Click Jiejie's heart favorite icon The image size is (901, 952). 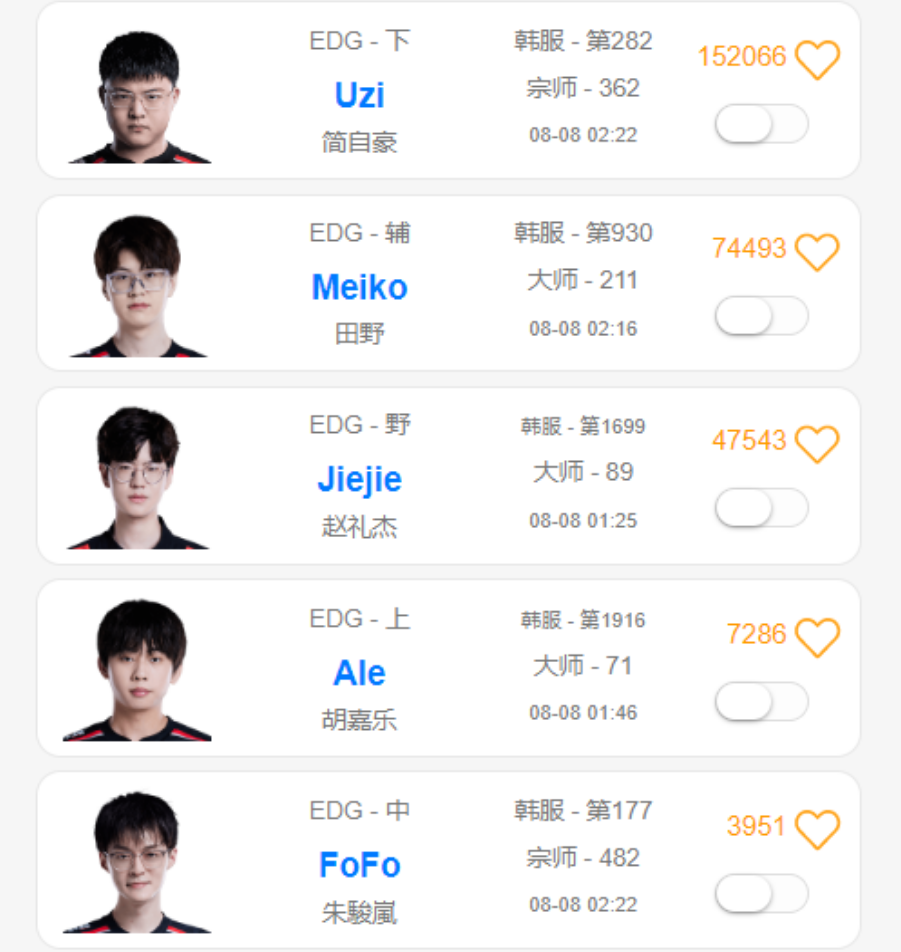(x=819, y=440)
